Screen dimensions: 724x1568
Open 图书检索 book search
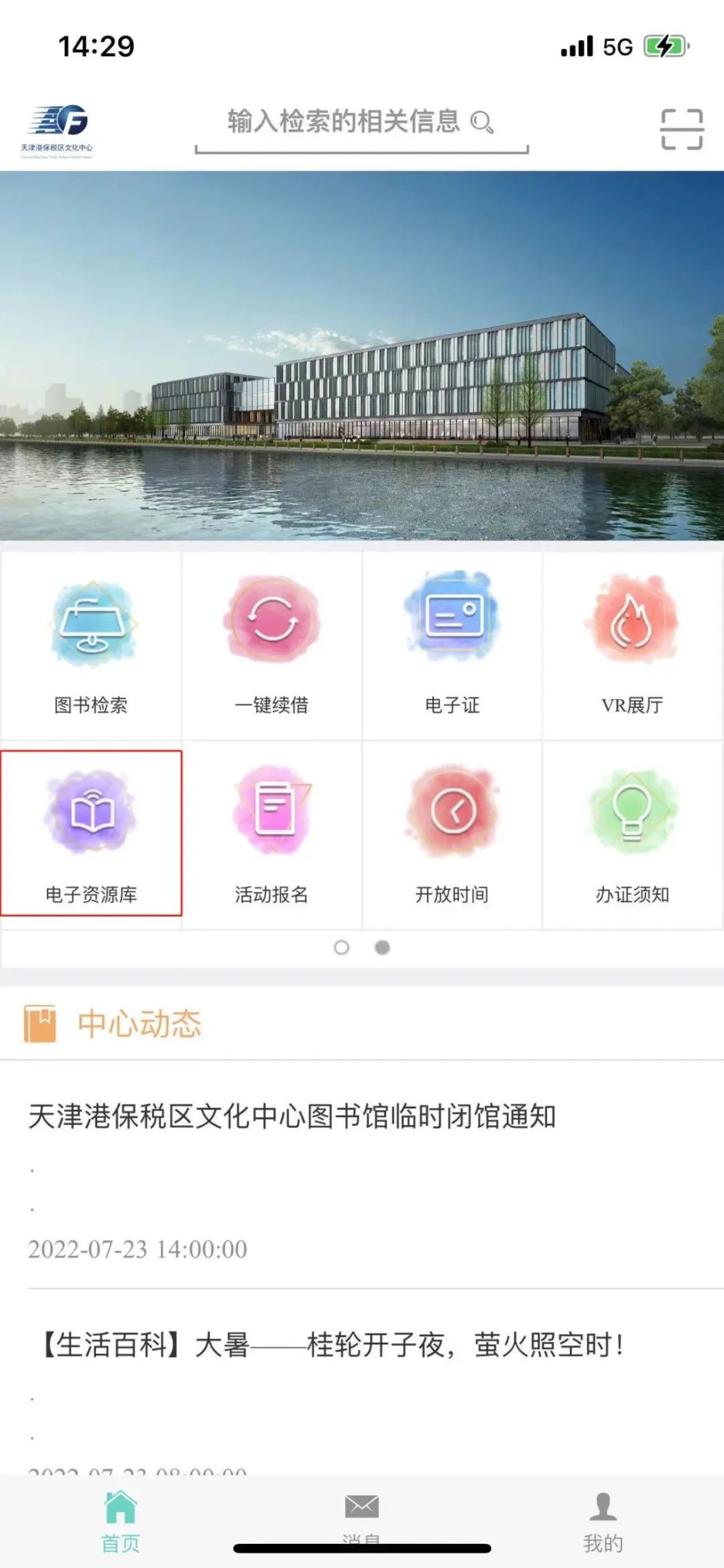pyautogui.click(x=91, y=645)
